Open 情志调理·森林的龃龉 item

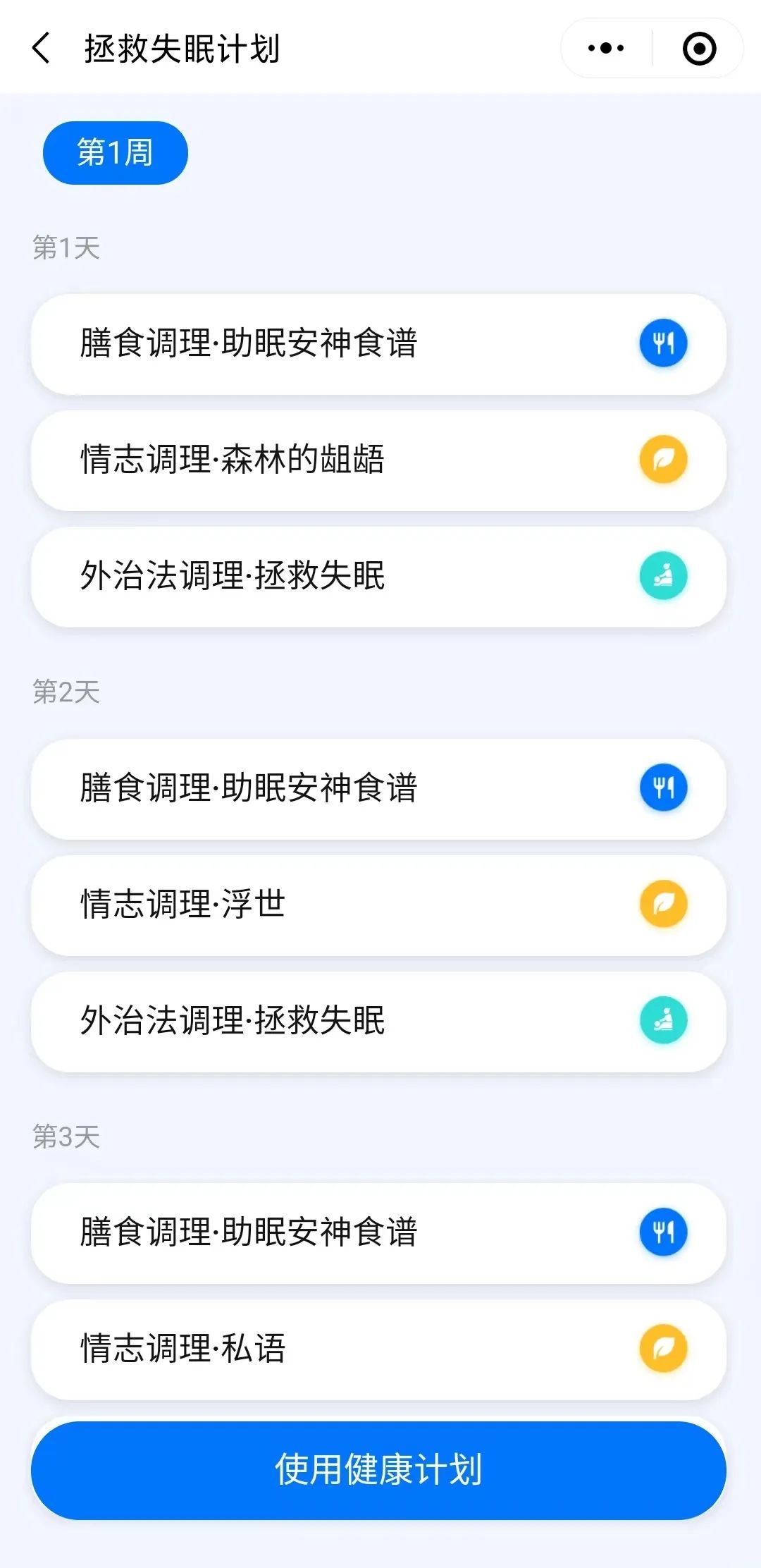click(378, 460)
